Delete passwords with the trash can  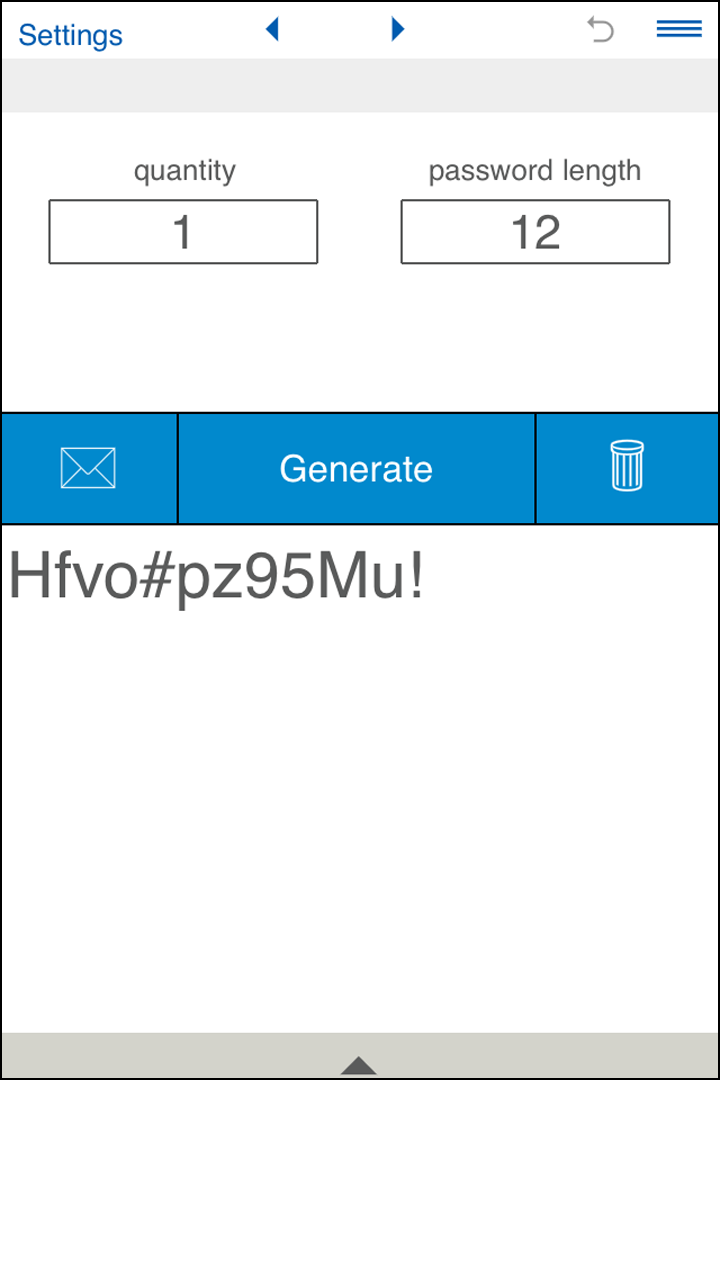coord(627,468)
